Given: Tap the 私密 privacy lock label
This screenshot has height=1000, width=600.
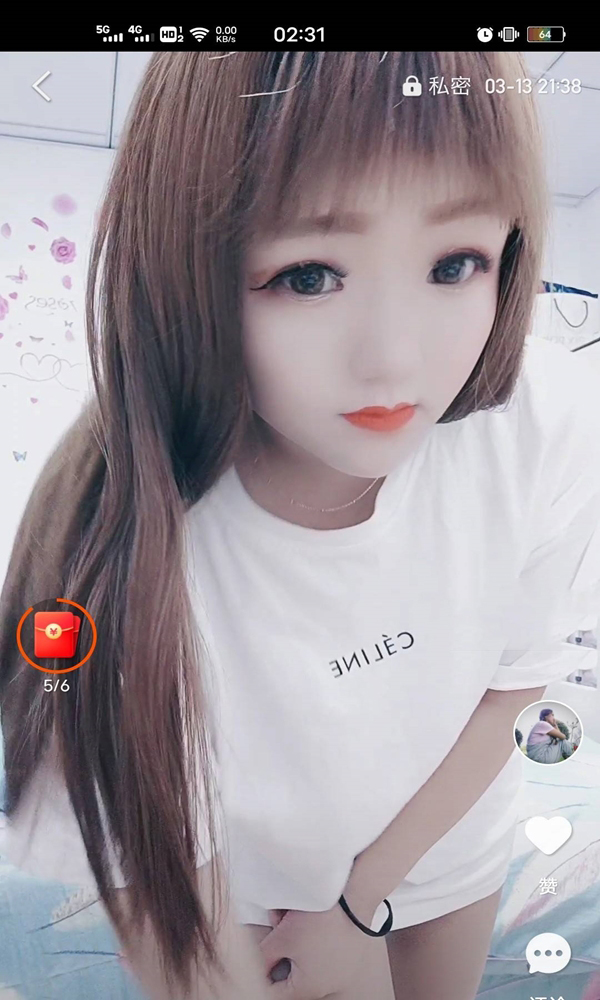Looking at the screenshot, I should click(437, 87).
